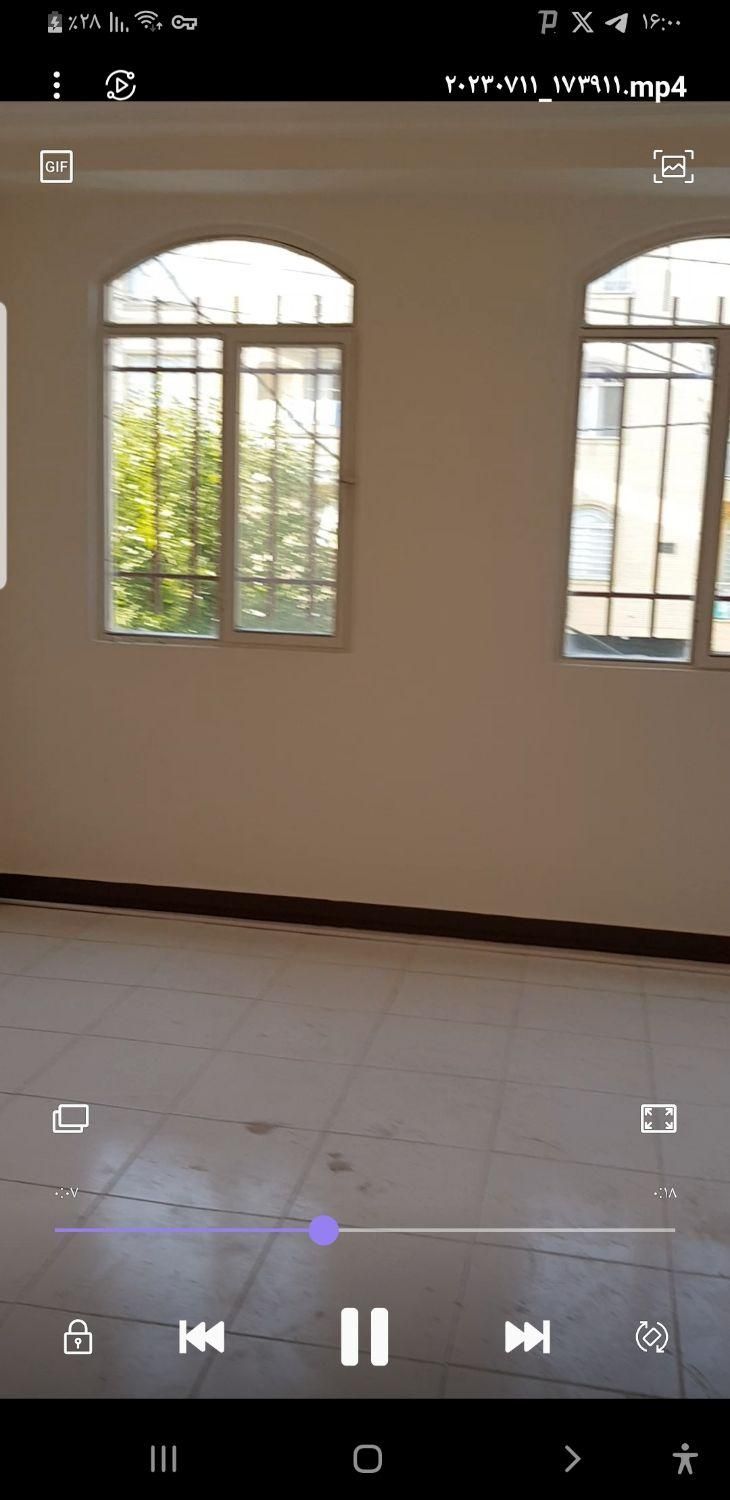Lock the player screen controls
730x1500 pixels.
tap(78, 1337)
